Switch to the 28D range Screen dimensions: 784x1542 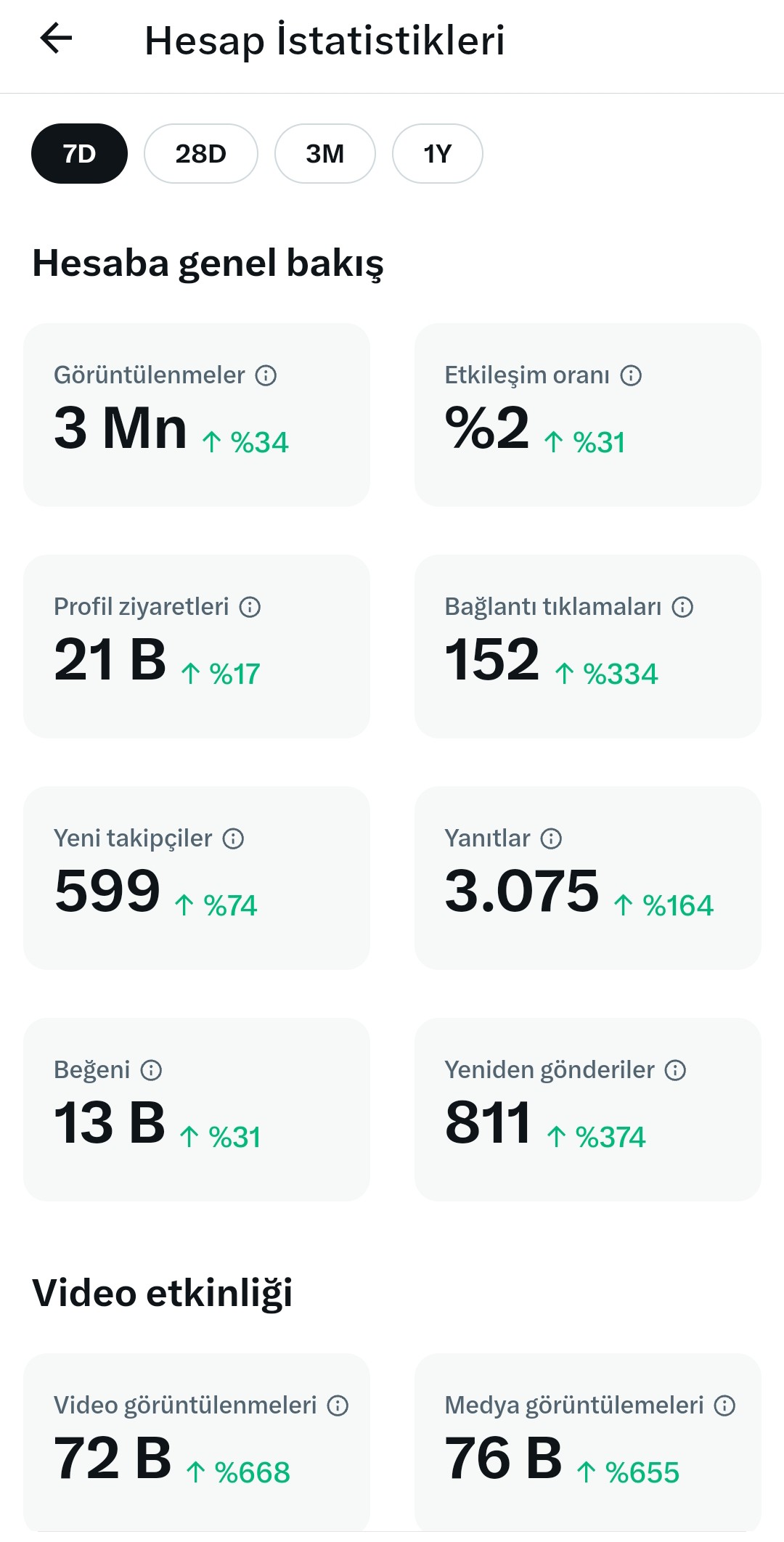[x=201, y=154]
